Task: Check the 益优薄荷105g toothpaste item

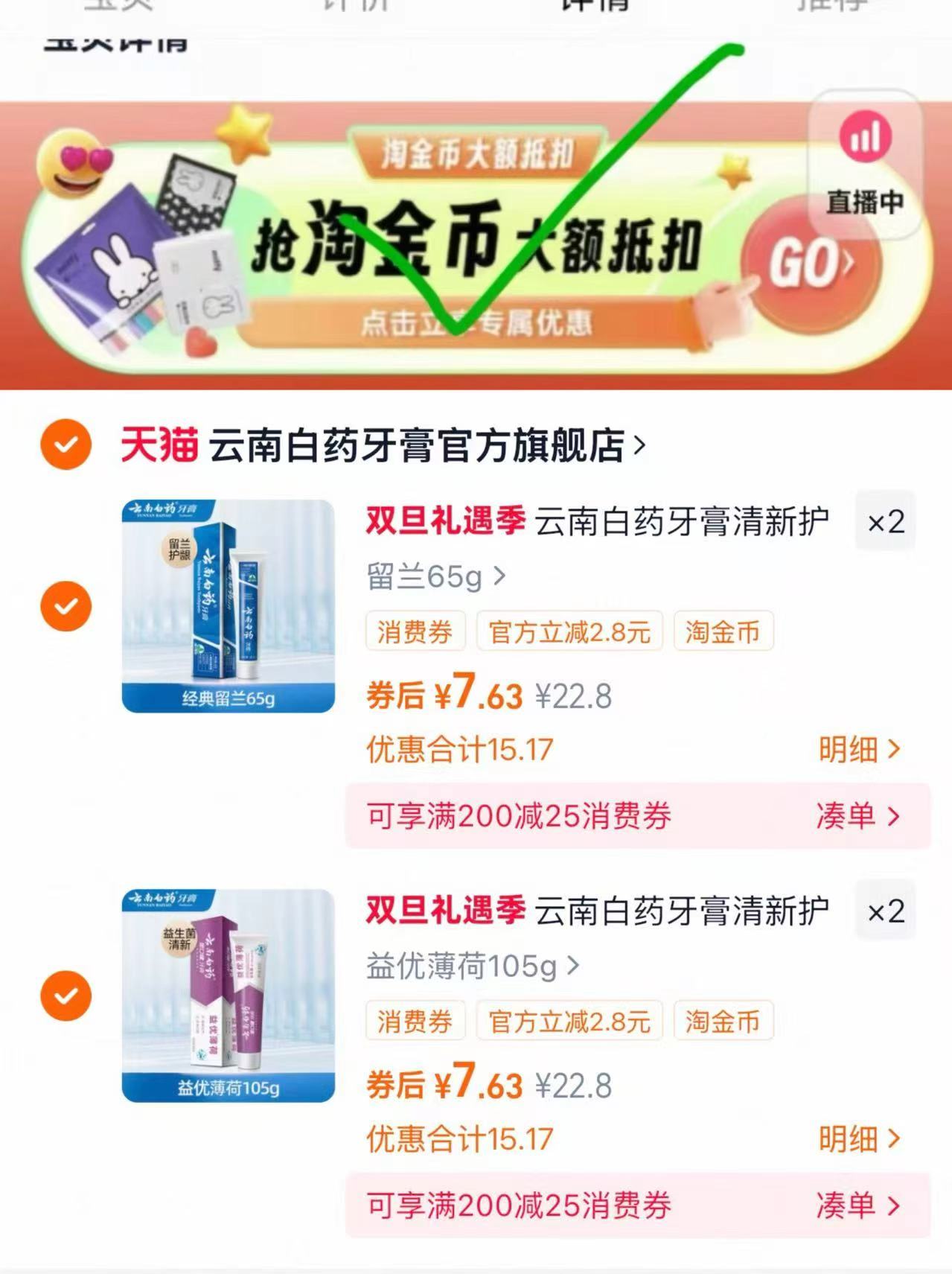Action: coord(68,994)
